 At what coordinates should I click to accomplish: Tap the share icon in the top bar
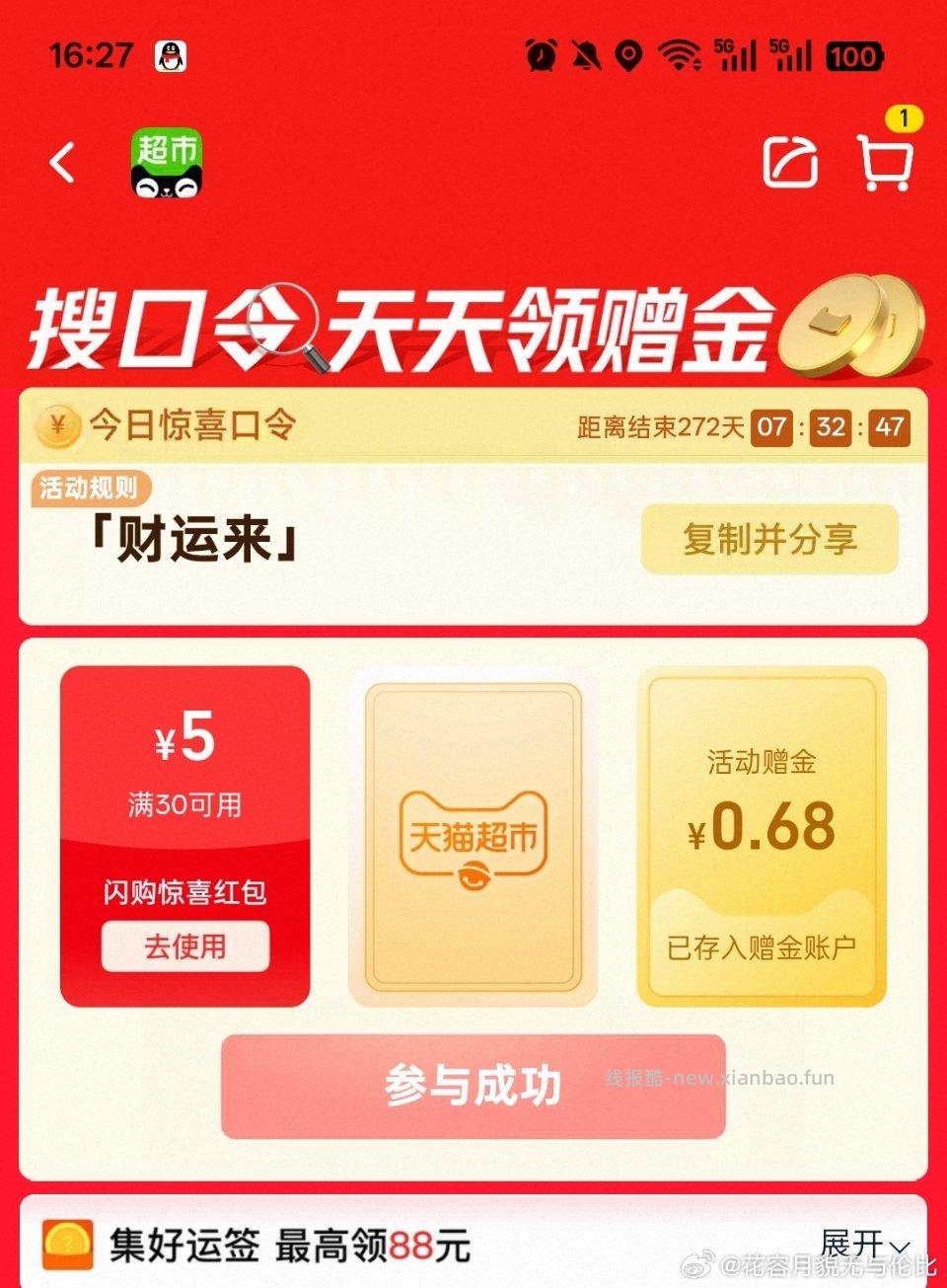coord(789,163)
